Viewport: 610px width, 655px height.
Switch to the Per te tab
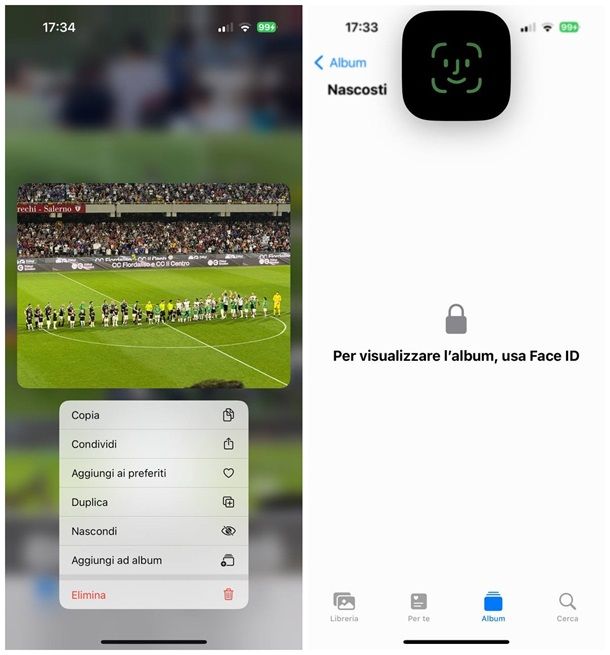pos(418,607)
